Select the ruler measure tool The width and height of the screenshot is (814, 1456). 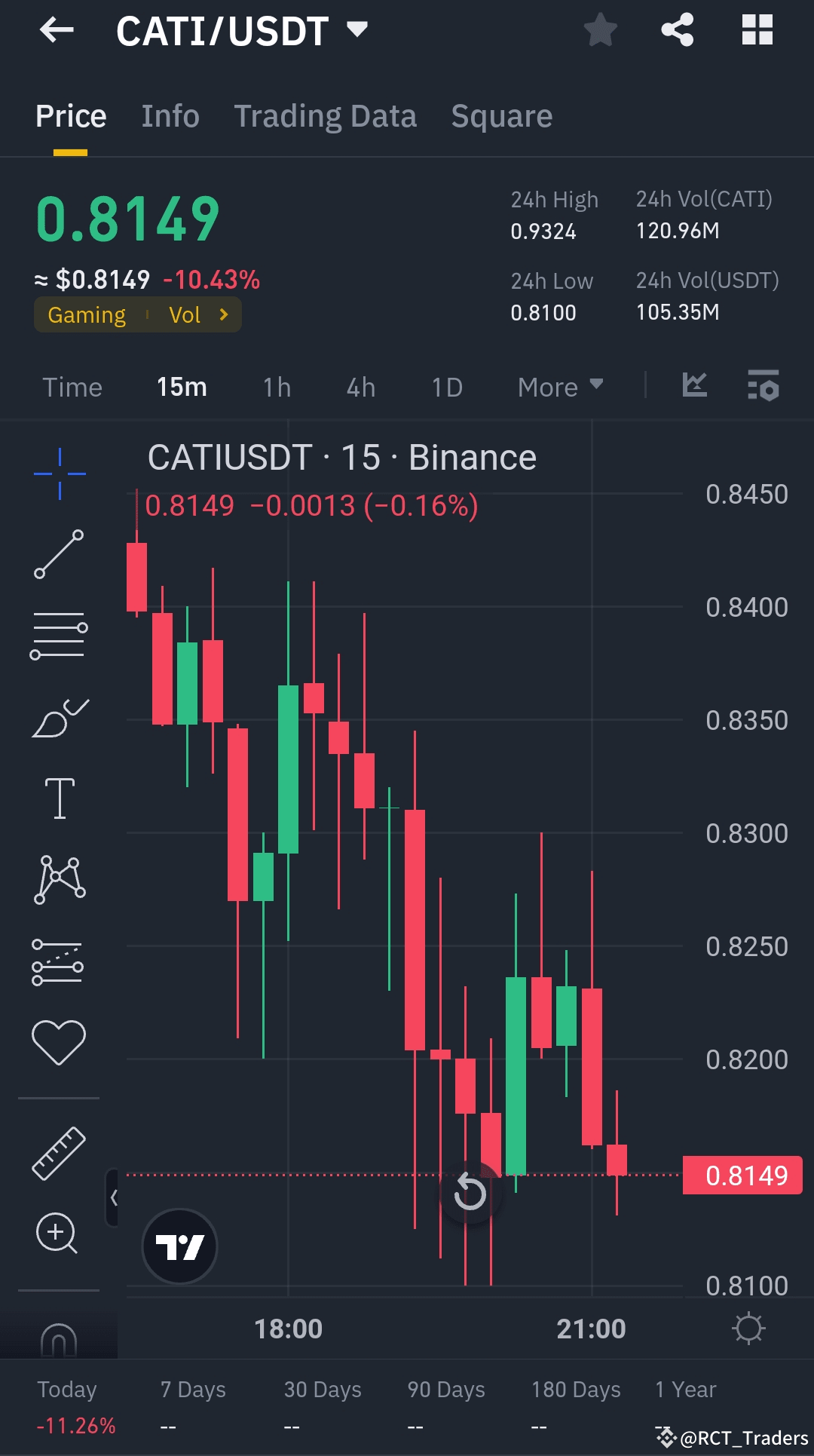point(59,1153)
